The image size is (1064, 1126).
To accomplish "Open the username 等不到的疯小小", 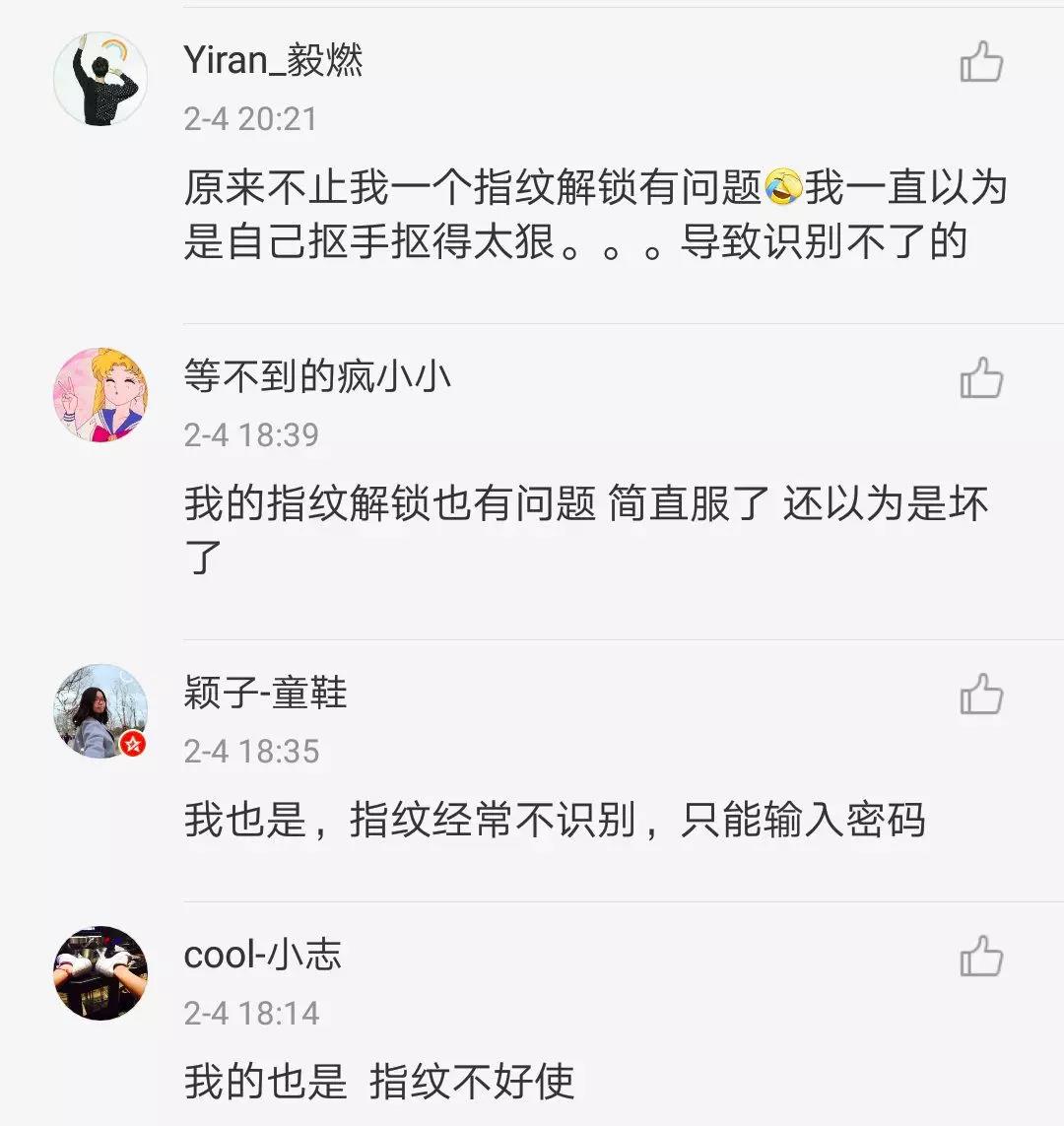I will click(317, 376).
